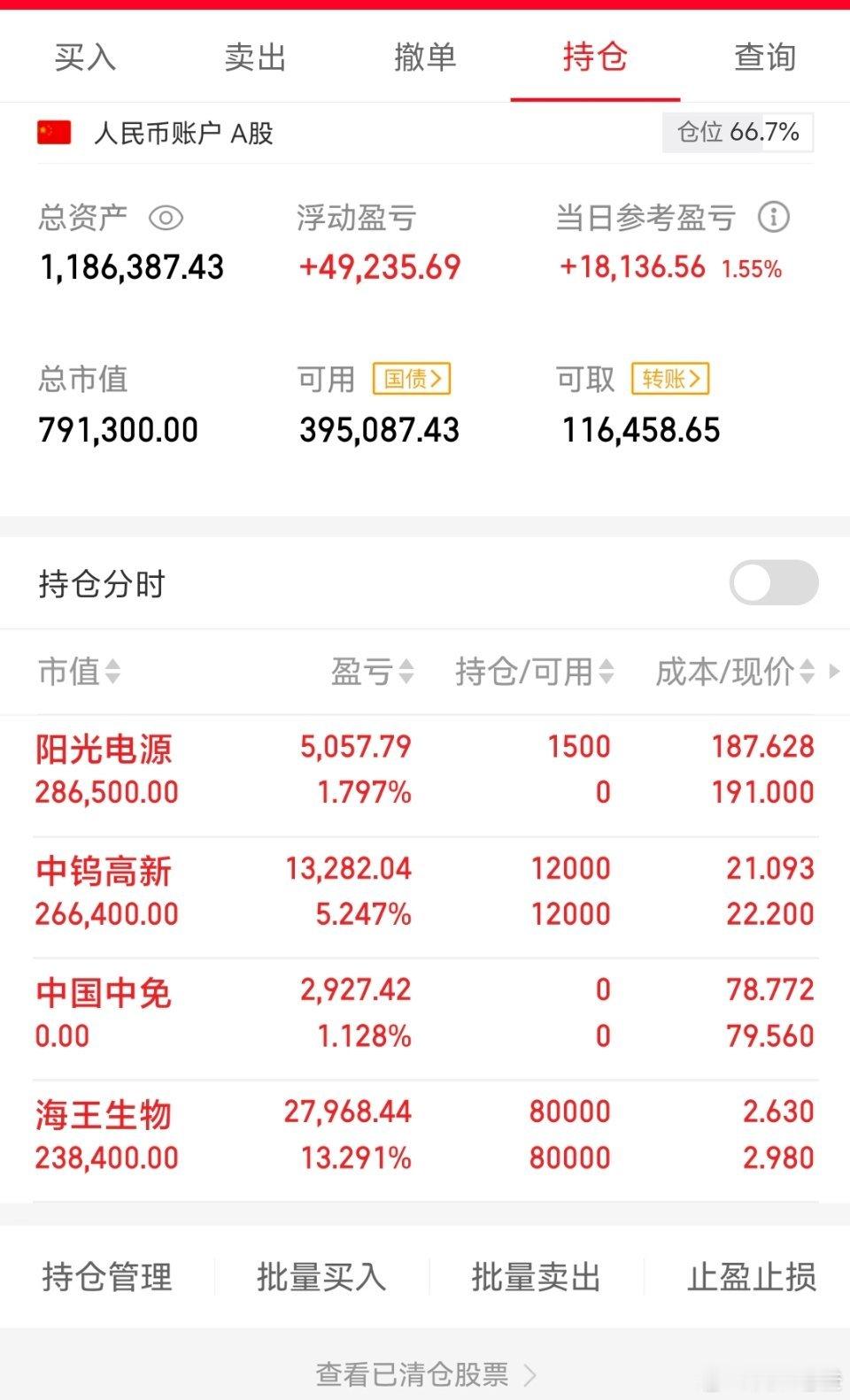Switch to the 买入 buy tab
The width and height of the screenshot is (850, 1400).
[85, 56]
